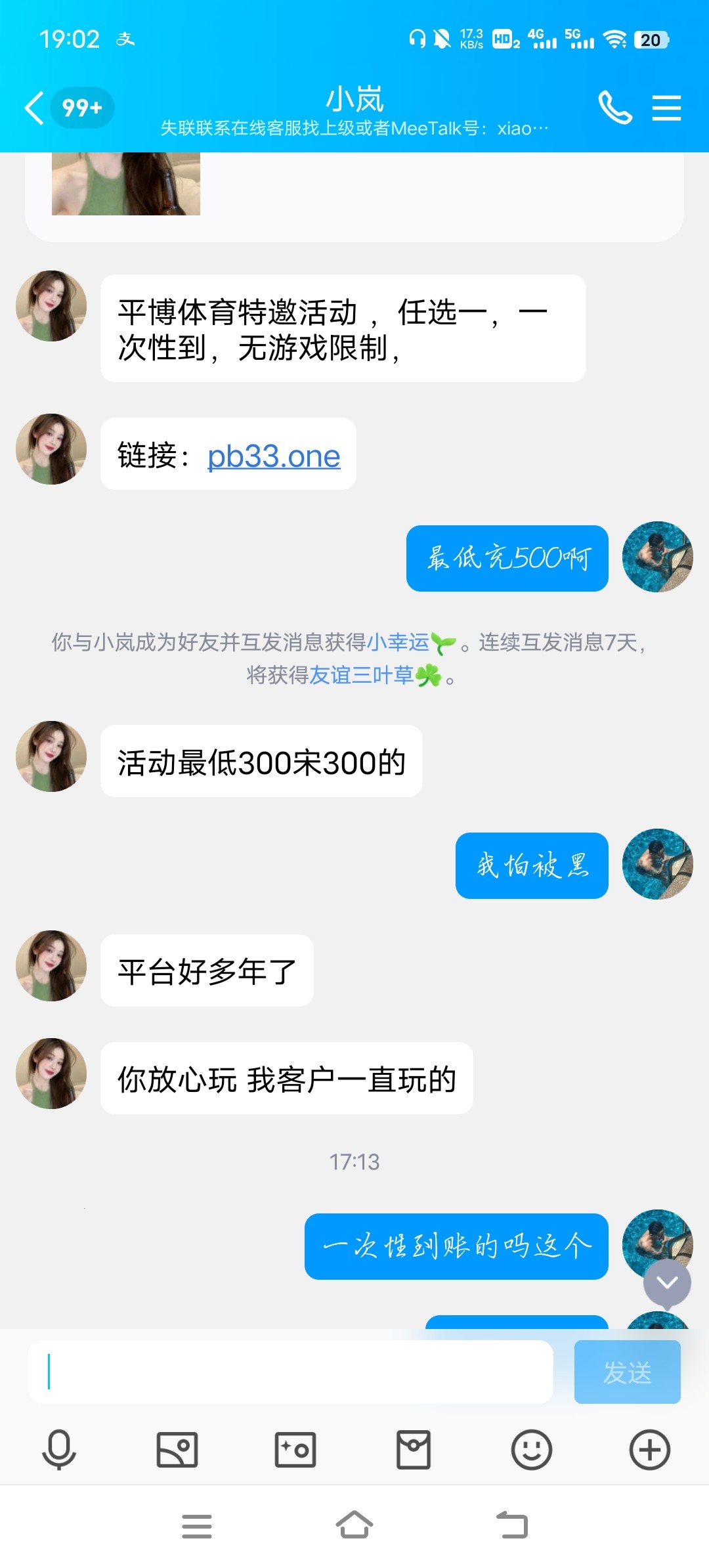
Task: Open the 小幸运 link
Action: pos(398,642)
